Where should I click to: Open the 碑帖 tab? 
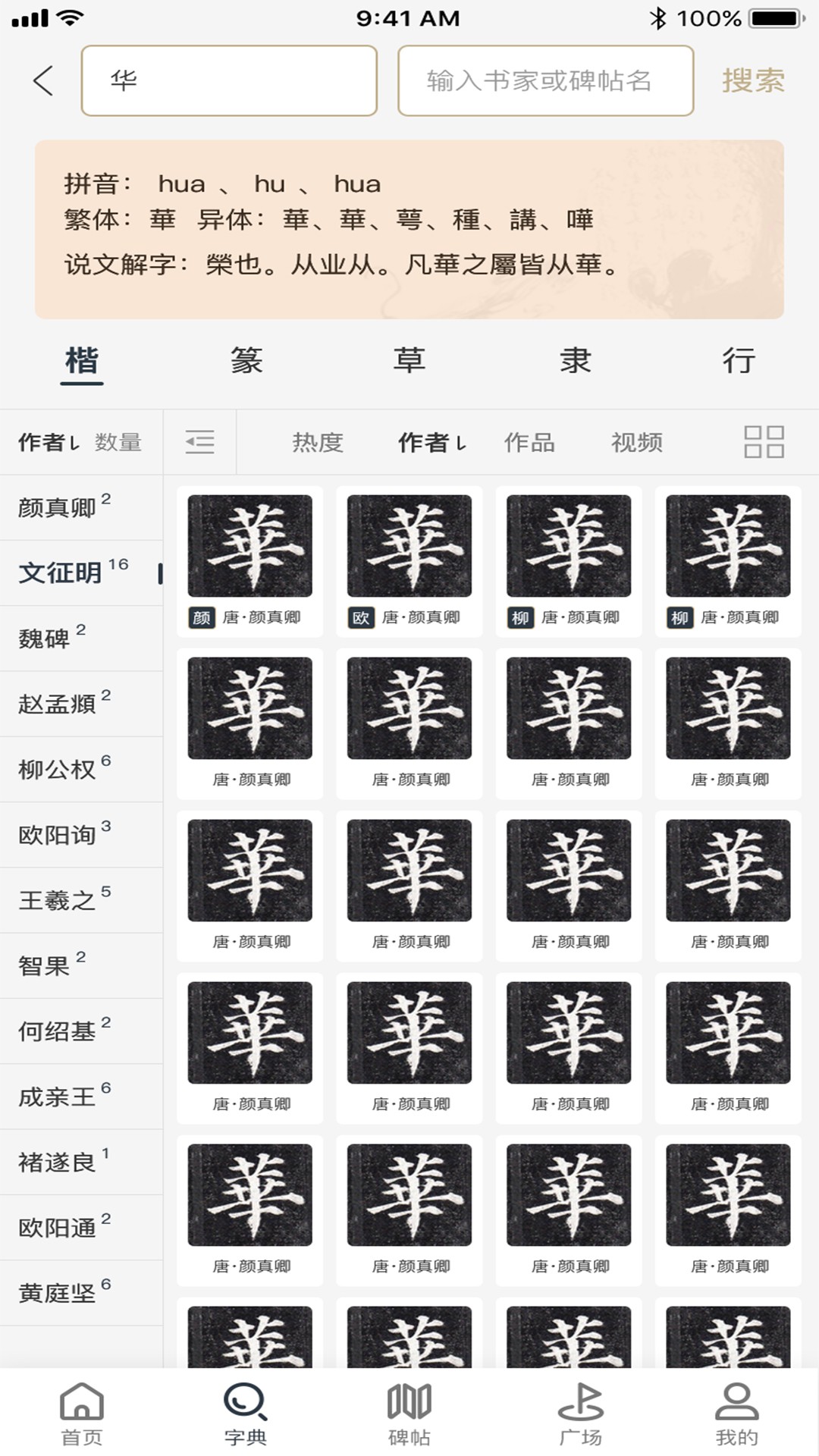pos(409,1412)
